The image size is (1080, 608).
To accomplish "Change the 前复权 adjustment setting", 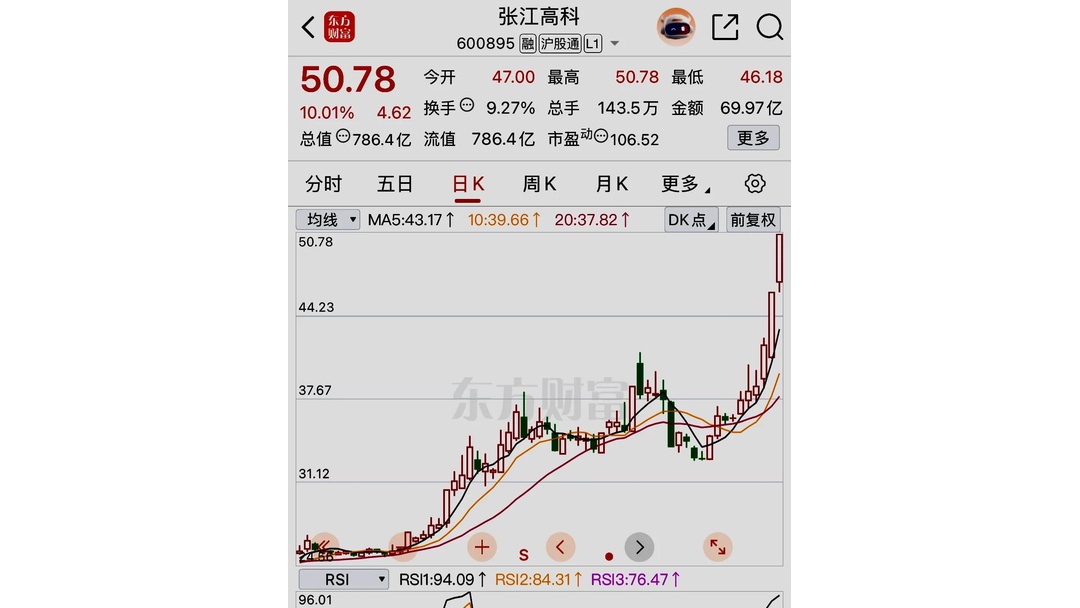I will pyautogui.click(x=753, y=220).
